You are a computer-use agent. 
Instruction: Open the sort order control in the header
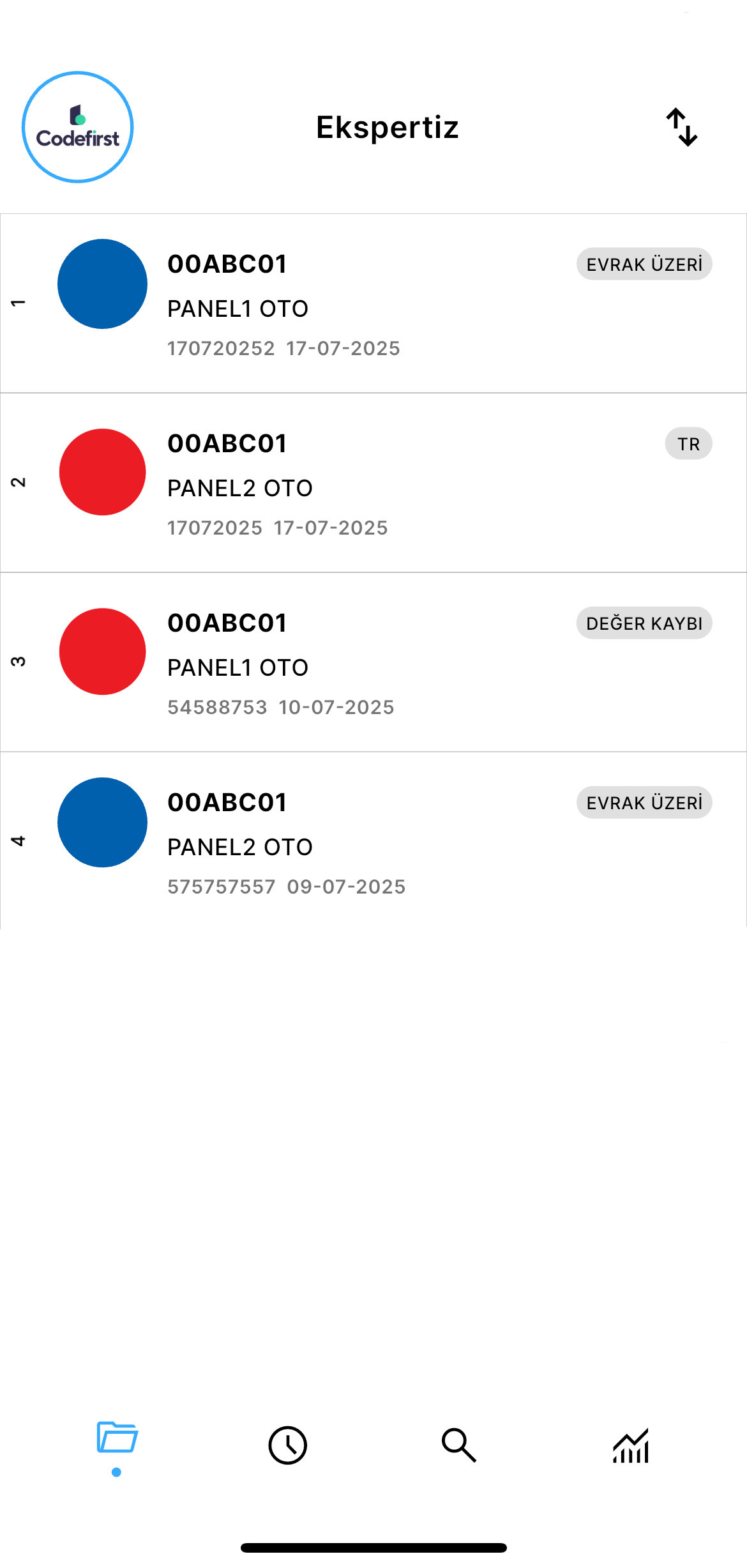682,127
